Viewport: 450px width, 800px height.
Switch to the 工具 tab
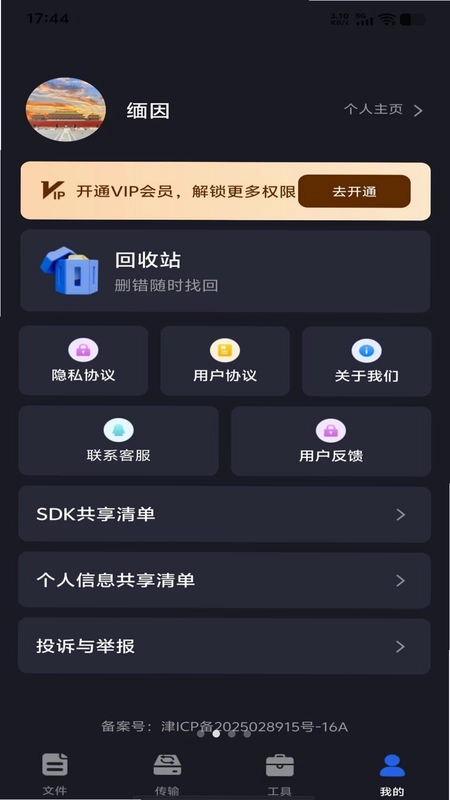coord(280,774)
